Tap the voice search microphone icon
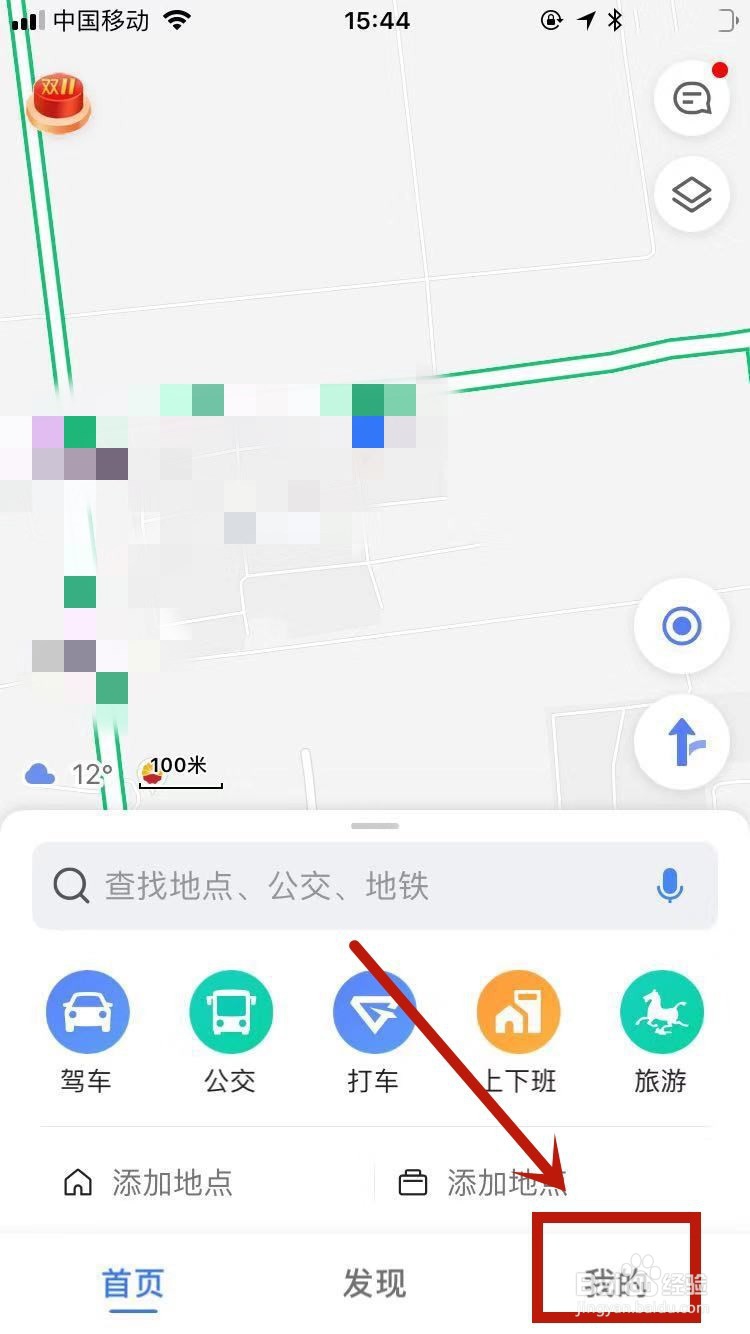This screenshot has width=750, height=1334. click(x=669, y=886)
